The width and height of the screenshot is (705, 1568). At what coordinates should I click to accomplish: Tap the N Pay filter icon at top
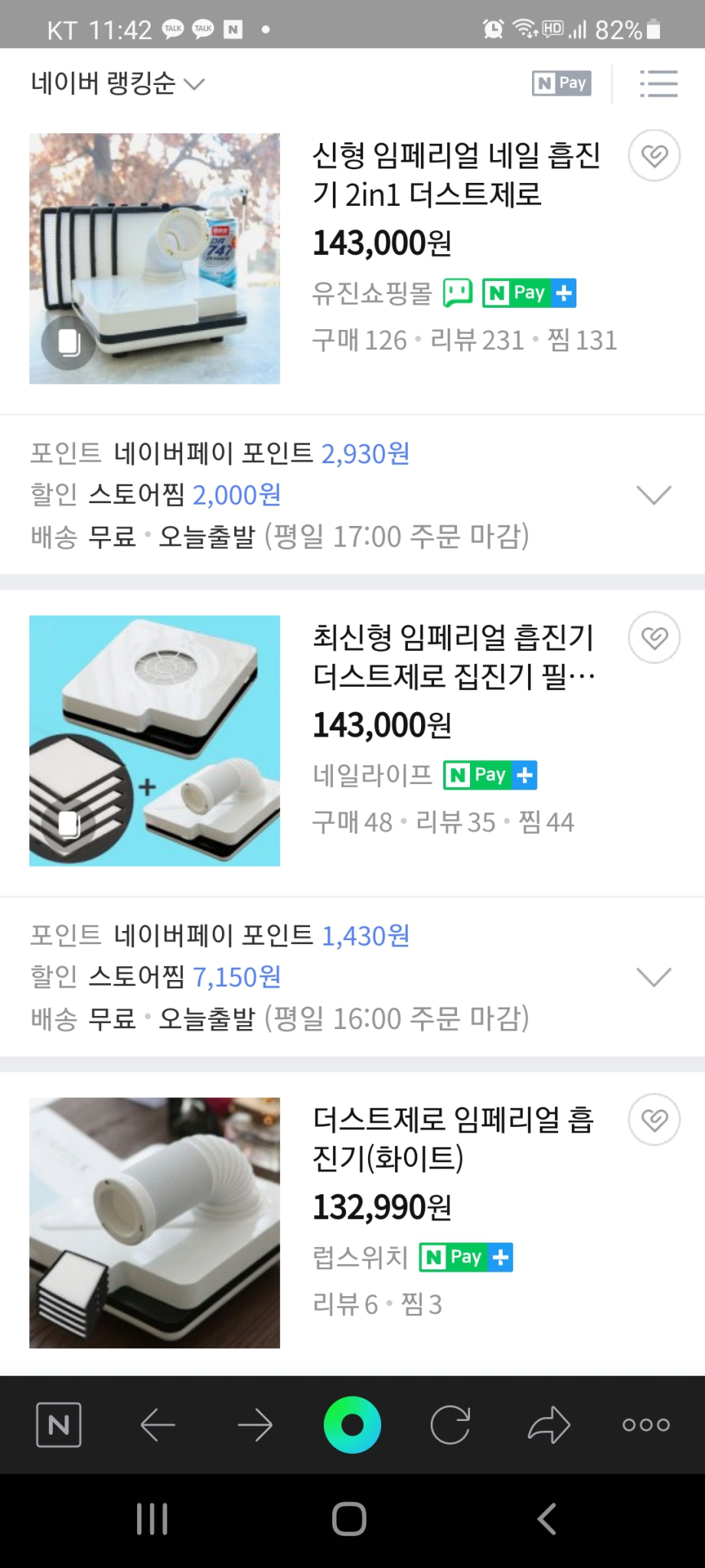(560, 83)
